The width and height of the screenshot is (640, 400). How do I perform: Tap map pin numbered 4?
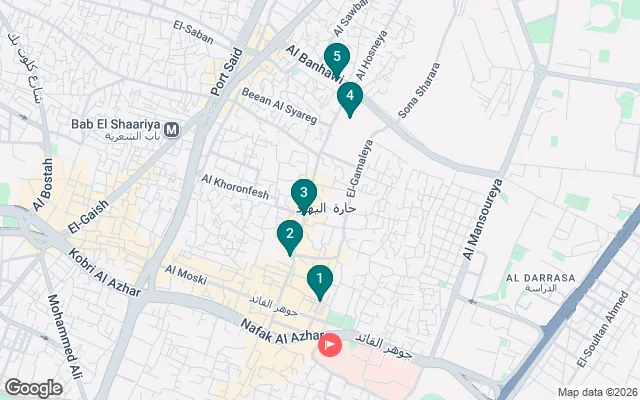pyautogui.click(x=349, y=97)
